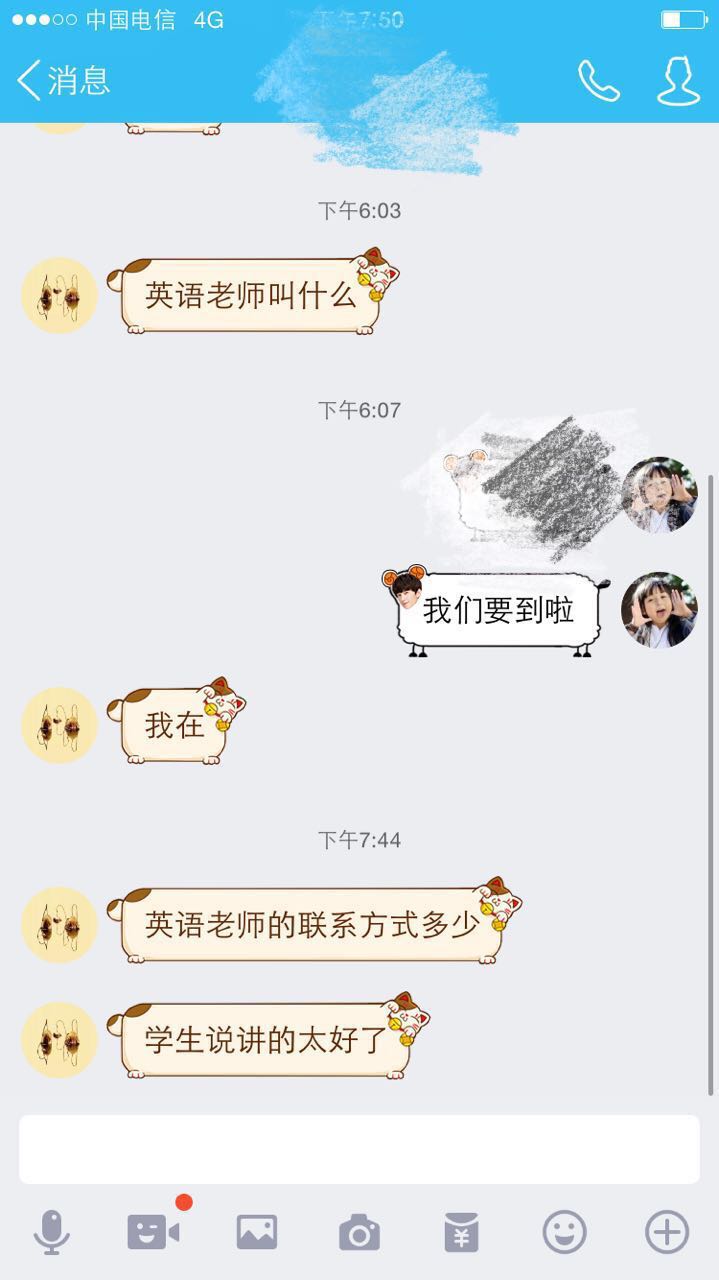
Task: Go back to the 消息 list
Action: 62,80
